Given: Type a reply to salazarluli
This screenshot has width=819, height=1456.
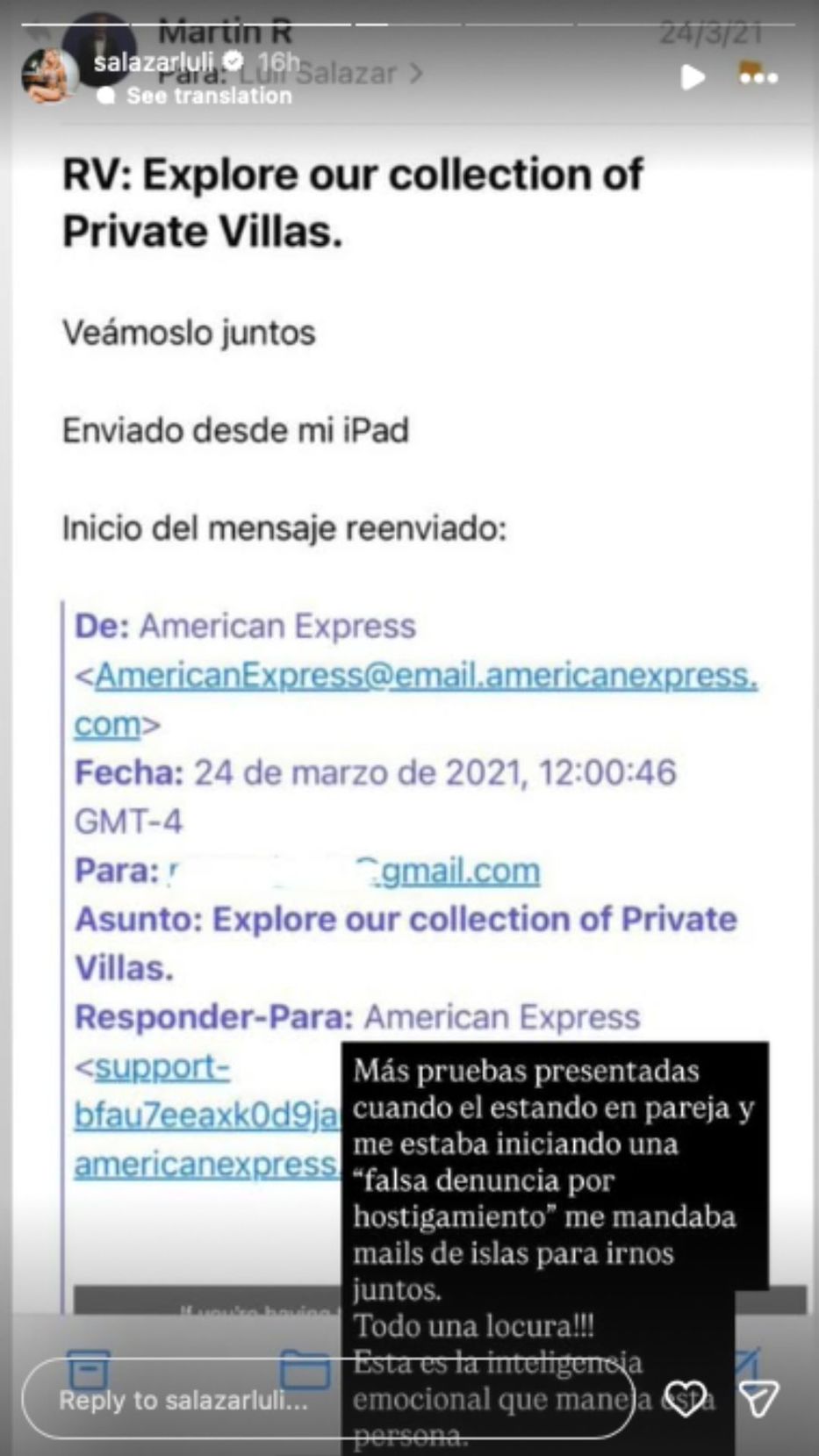Looking at the screenshot, I should click(x=184, y=1399).
